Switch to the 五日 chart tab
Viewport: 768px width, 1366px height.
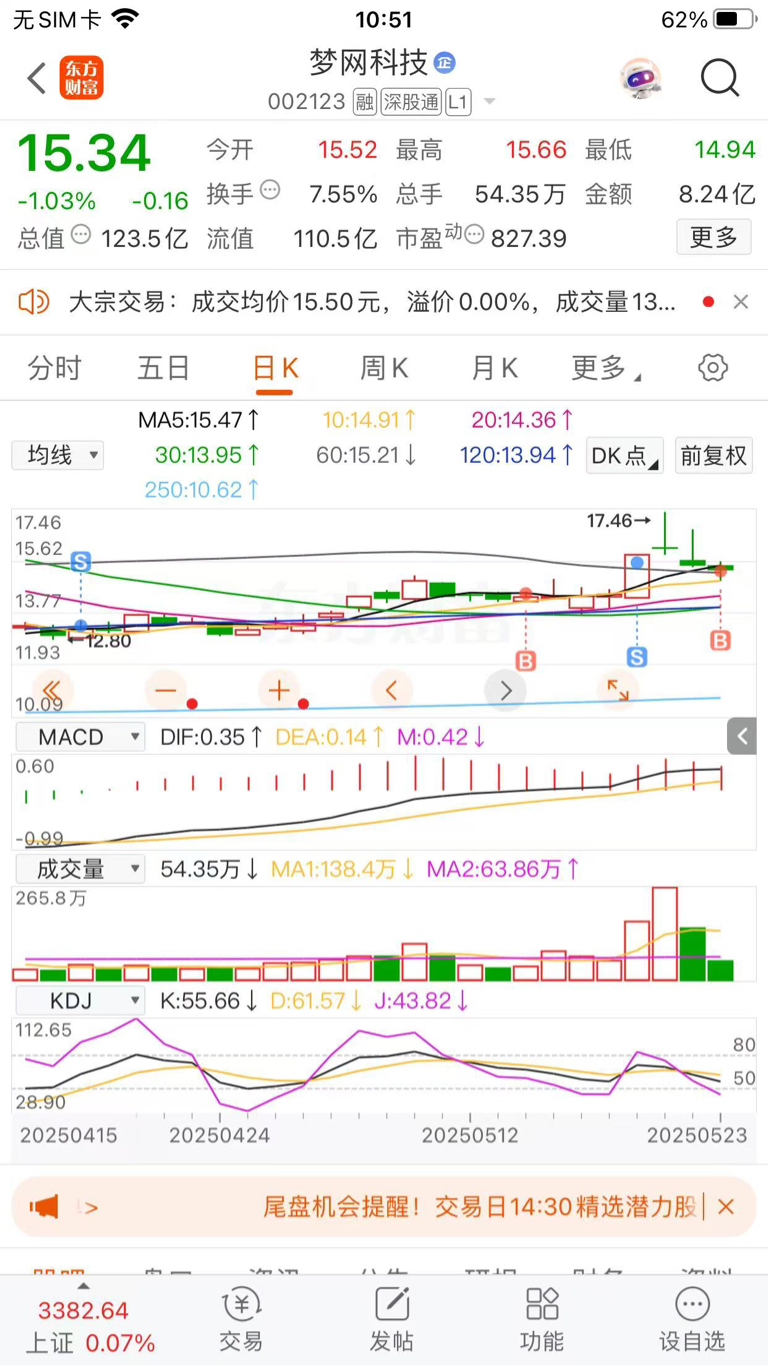(x=164, y=368)
